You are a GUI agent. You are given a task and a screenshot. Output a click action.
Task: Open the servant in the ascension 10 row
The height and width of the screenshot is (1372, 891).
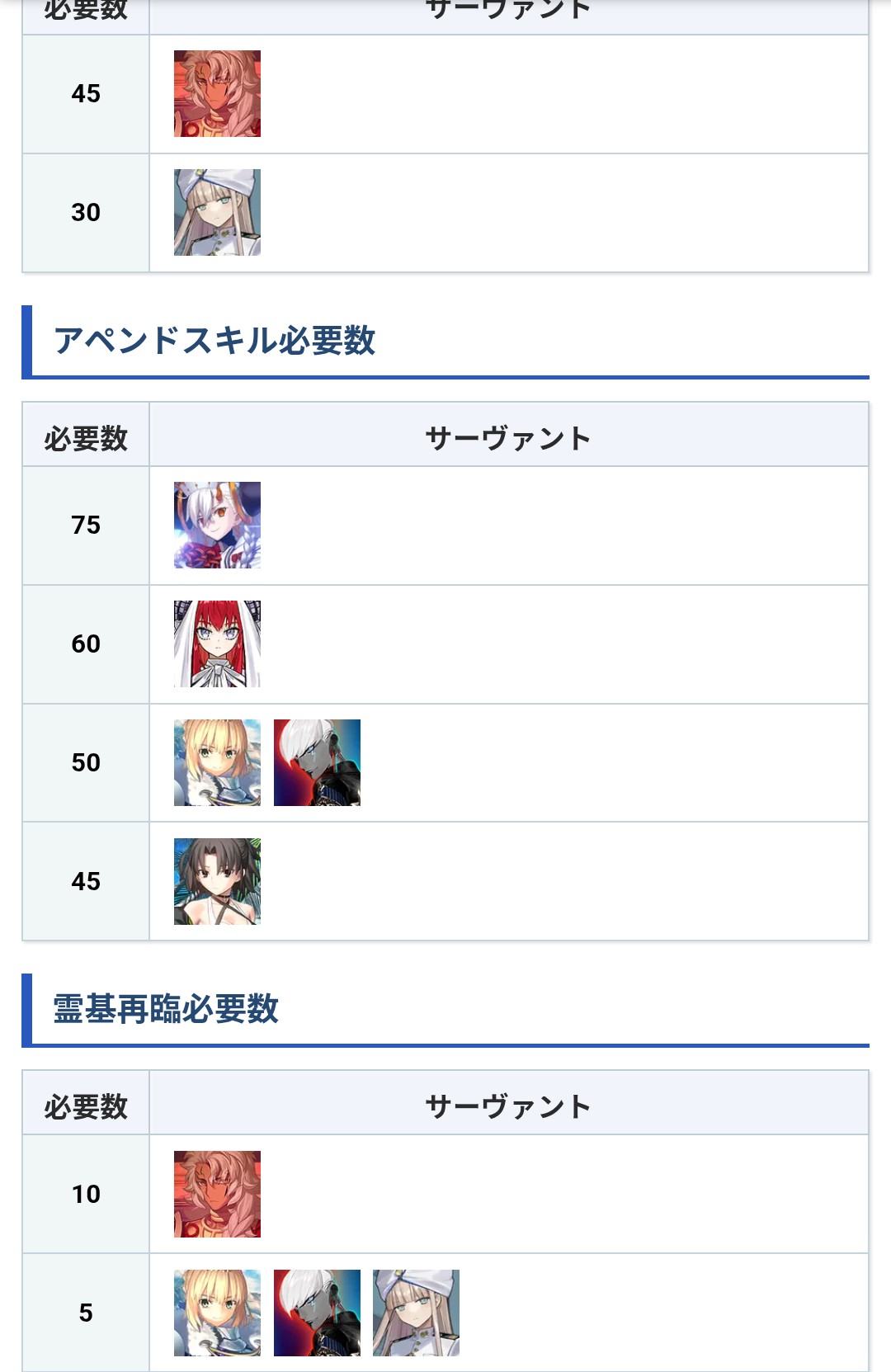217,1194
